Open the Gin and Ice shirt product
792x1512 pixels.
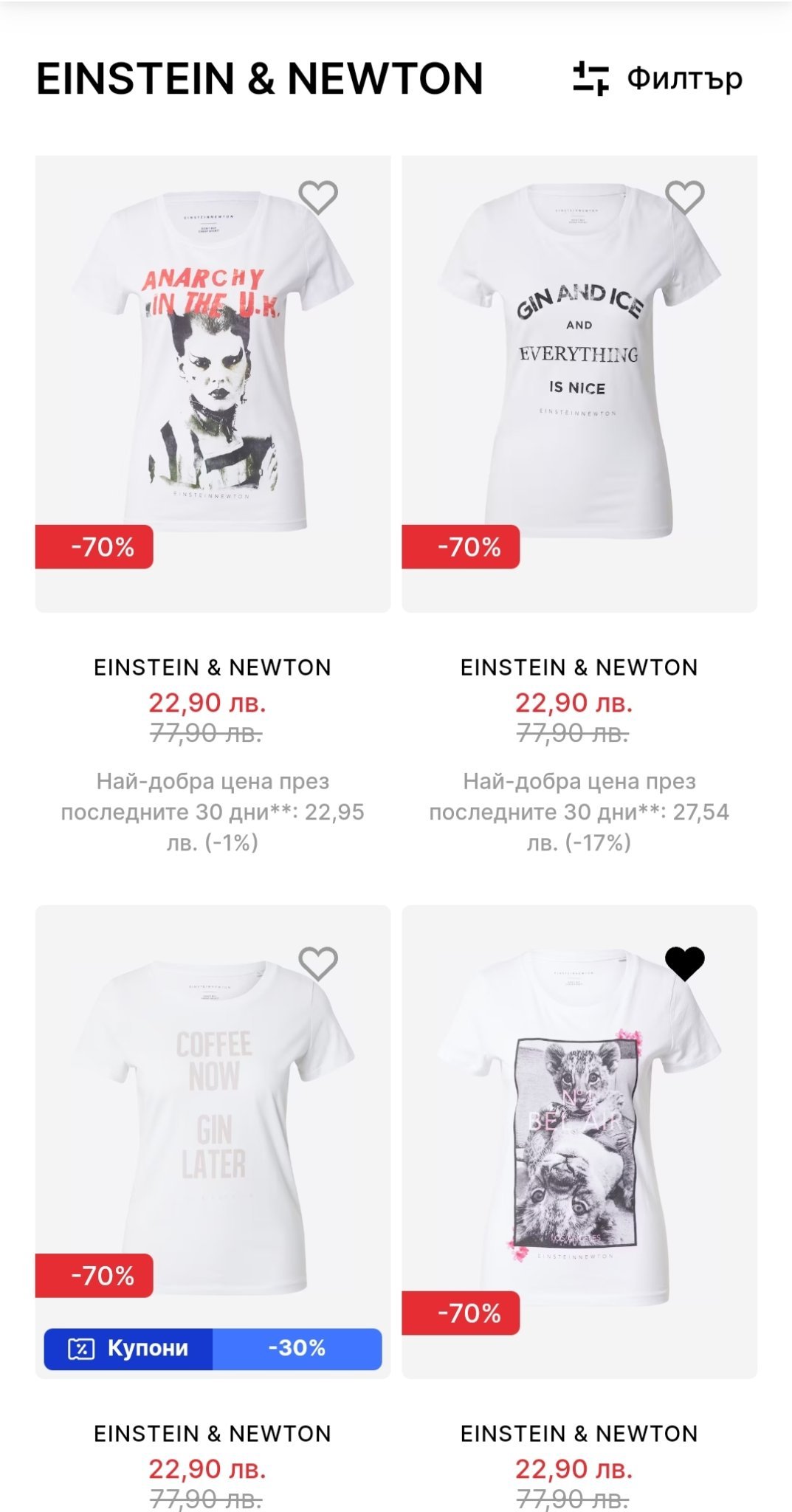[579, 369]
